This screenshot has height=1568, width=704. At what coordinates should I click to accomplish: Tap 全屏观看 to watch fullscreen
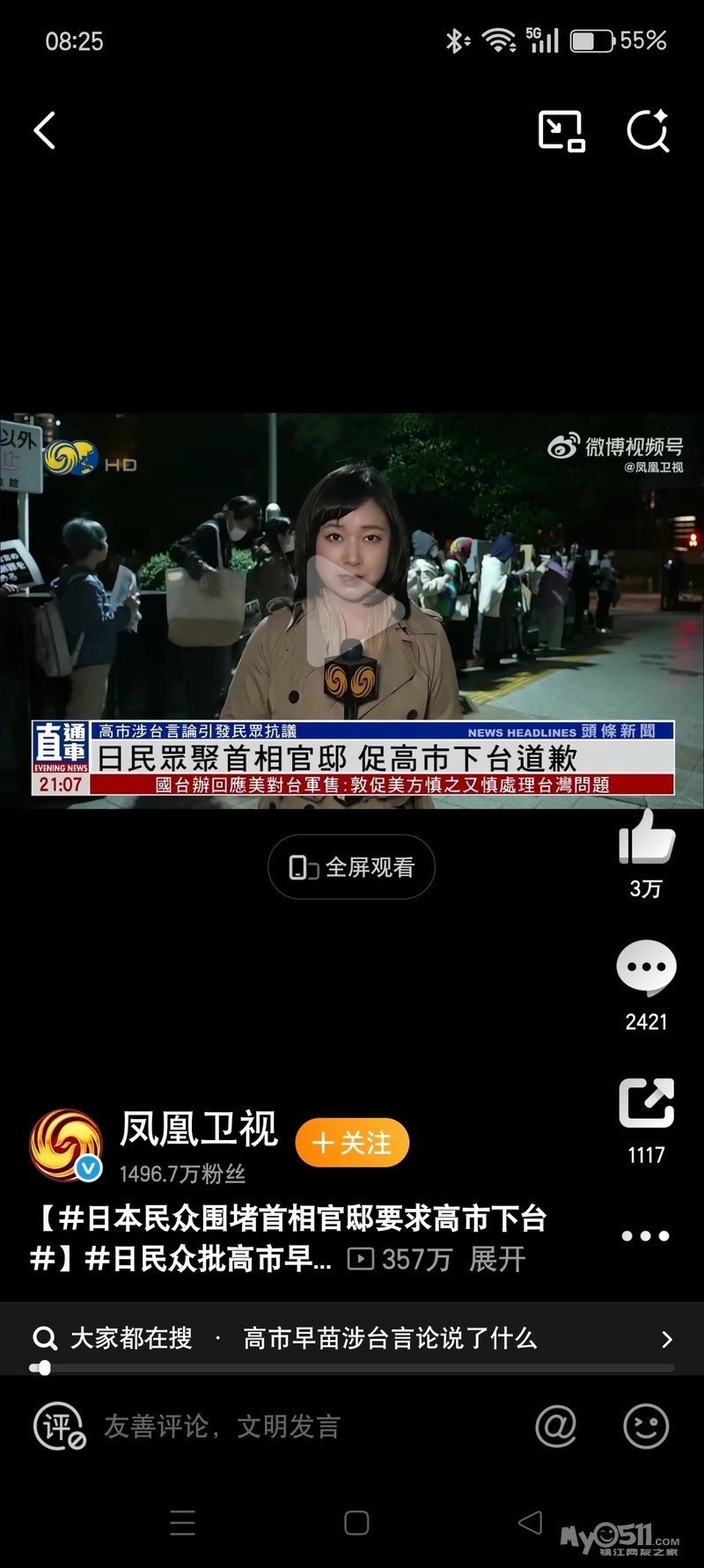coord(352,867)
